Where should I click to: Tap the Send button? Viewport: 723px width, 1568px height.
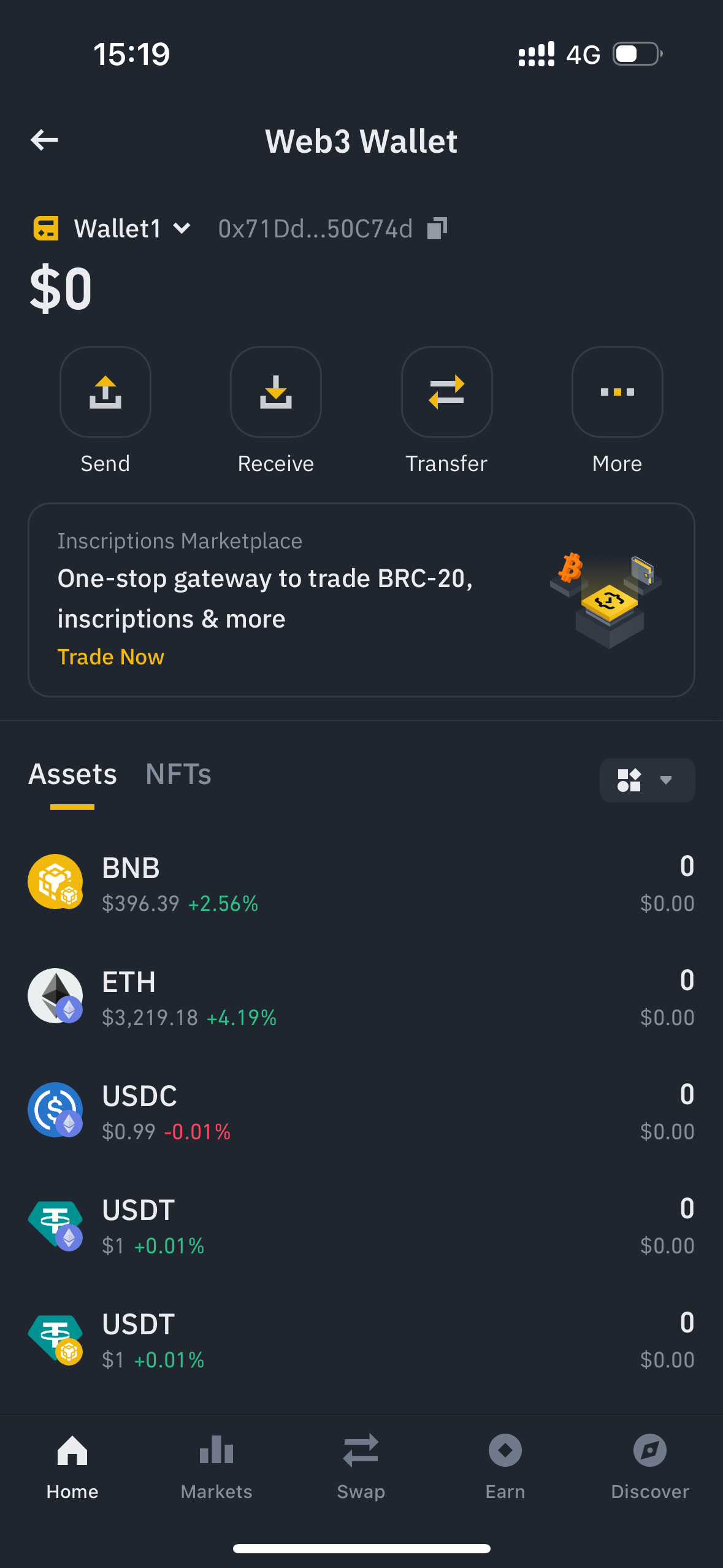click(105, 392)
